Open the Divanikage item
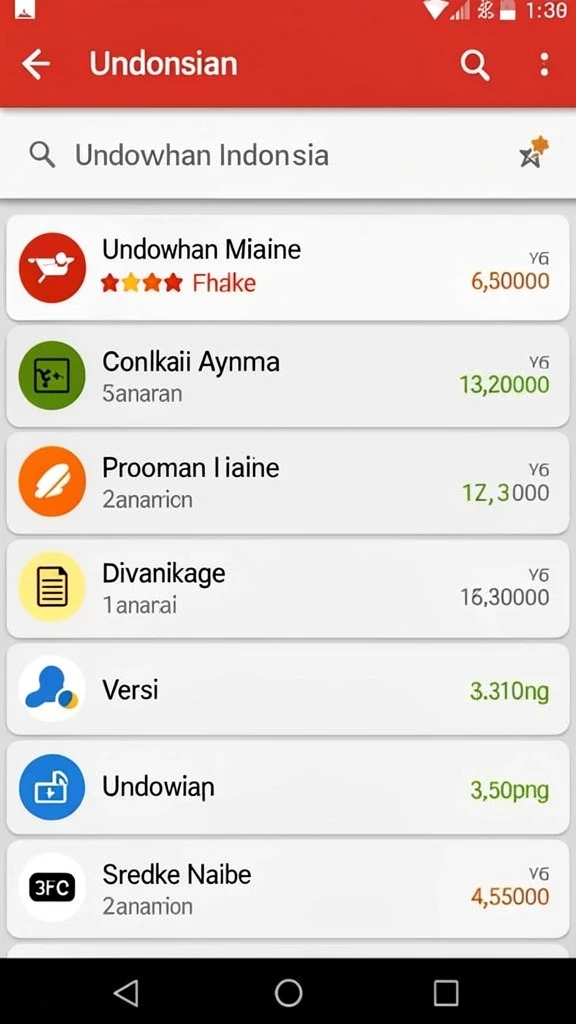 pos(288,588)
